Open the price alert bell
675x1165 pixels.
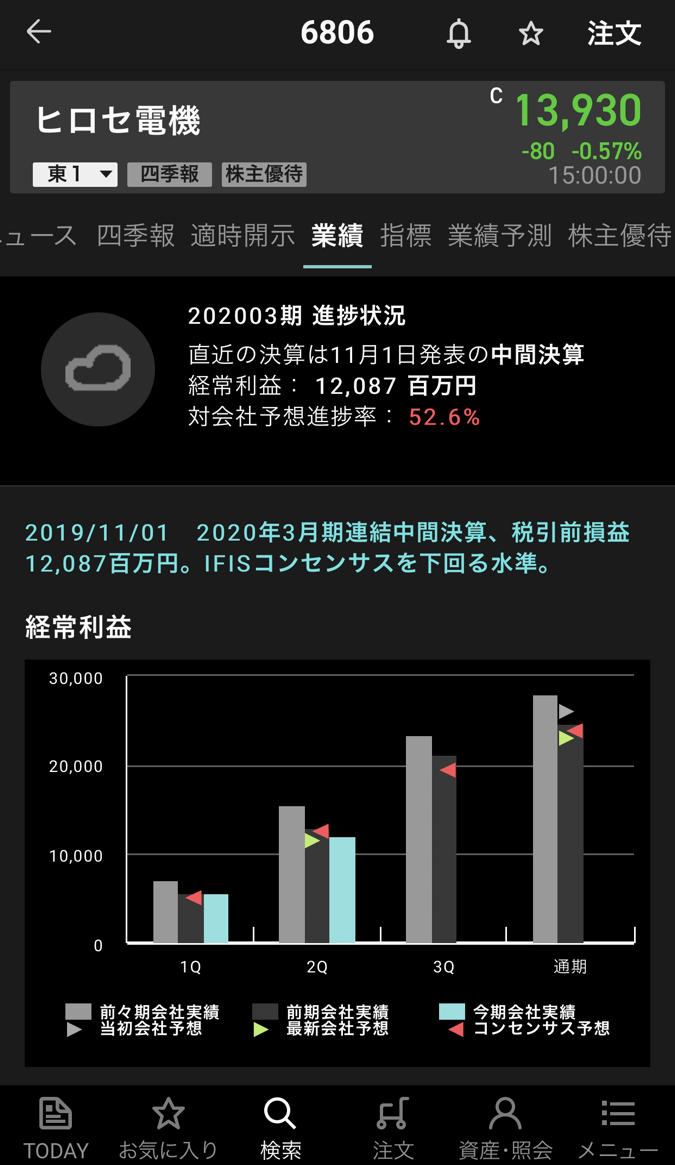pyautogui.click(x=458, y=33)
